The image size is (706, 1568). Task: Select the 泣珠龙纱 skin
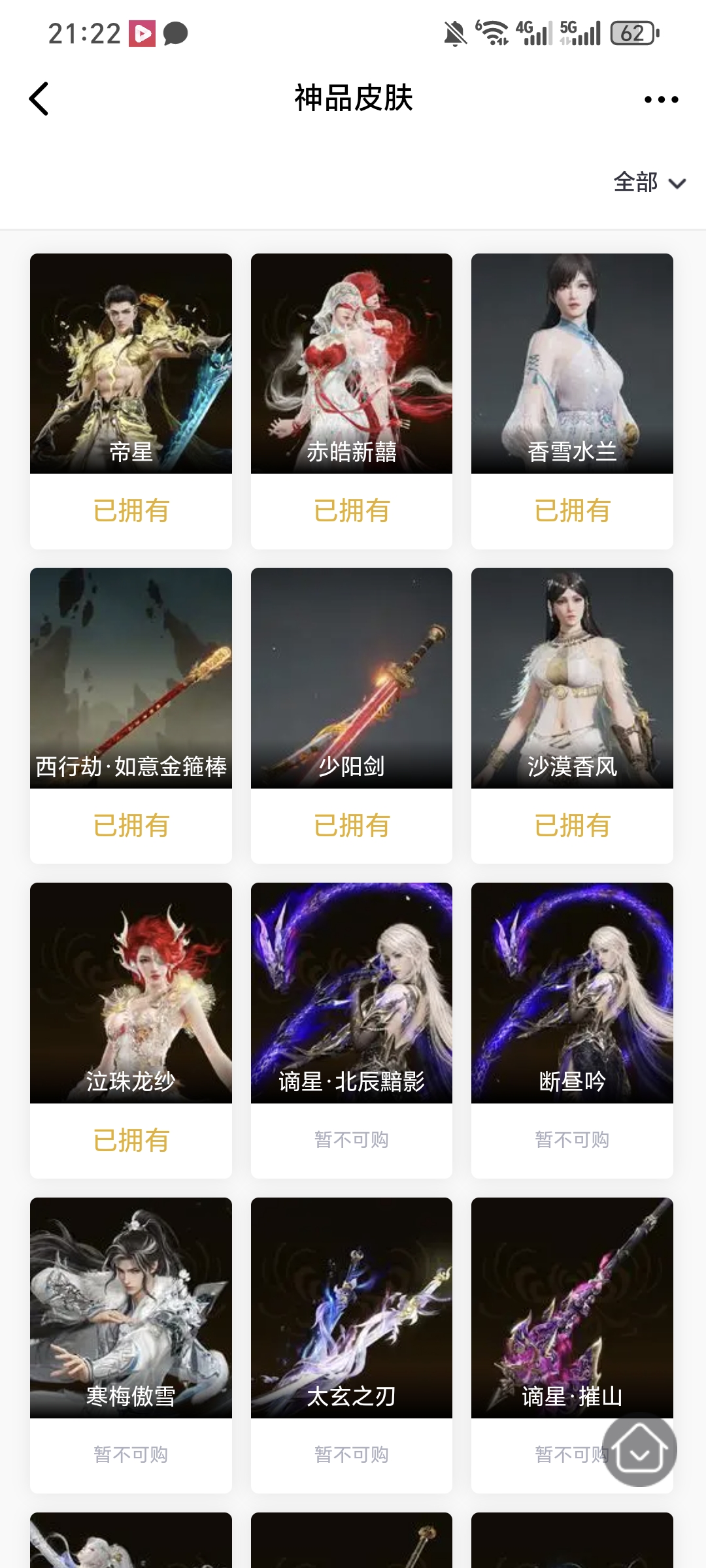coord(131,993)
